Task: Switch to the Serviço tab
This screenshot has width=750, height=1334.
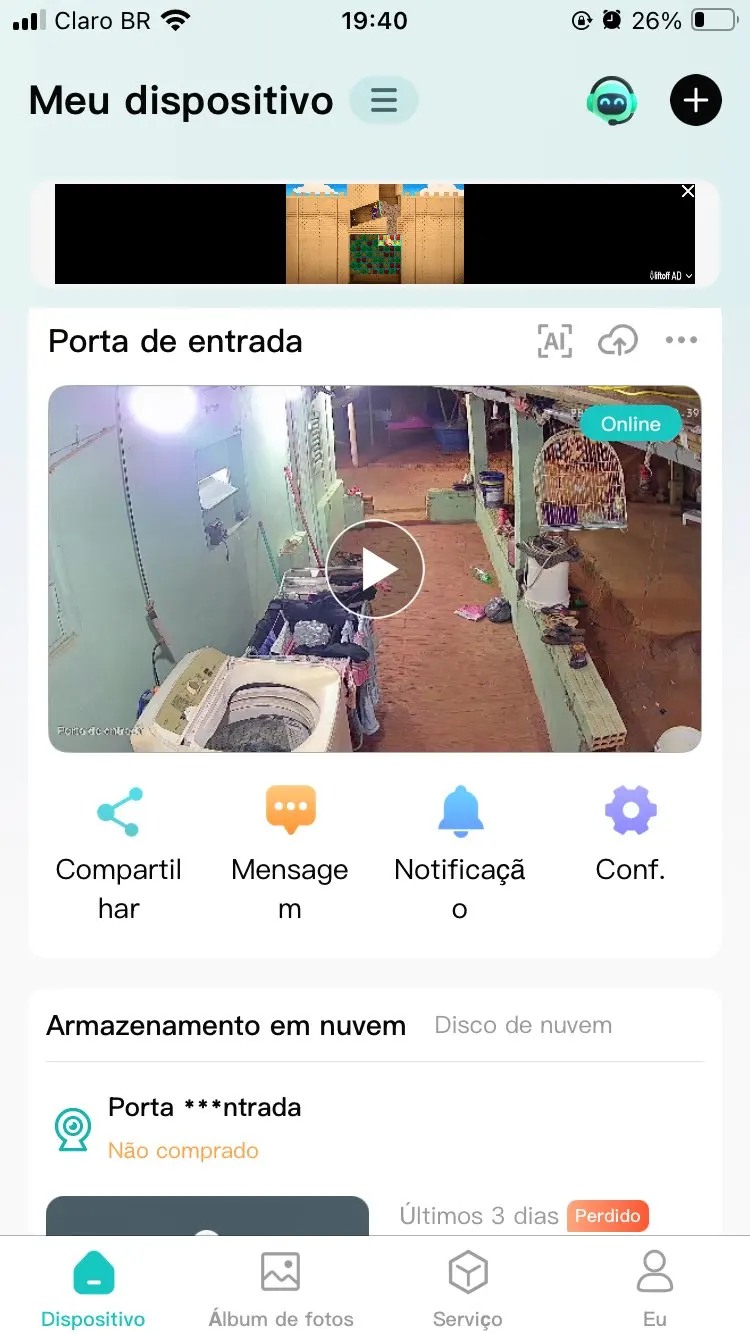Action: pyautogui.click(x=468, y=1290)
